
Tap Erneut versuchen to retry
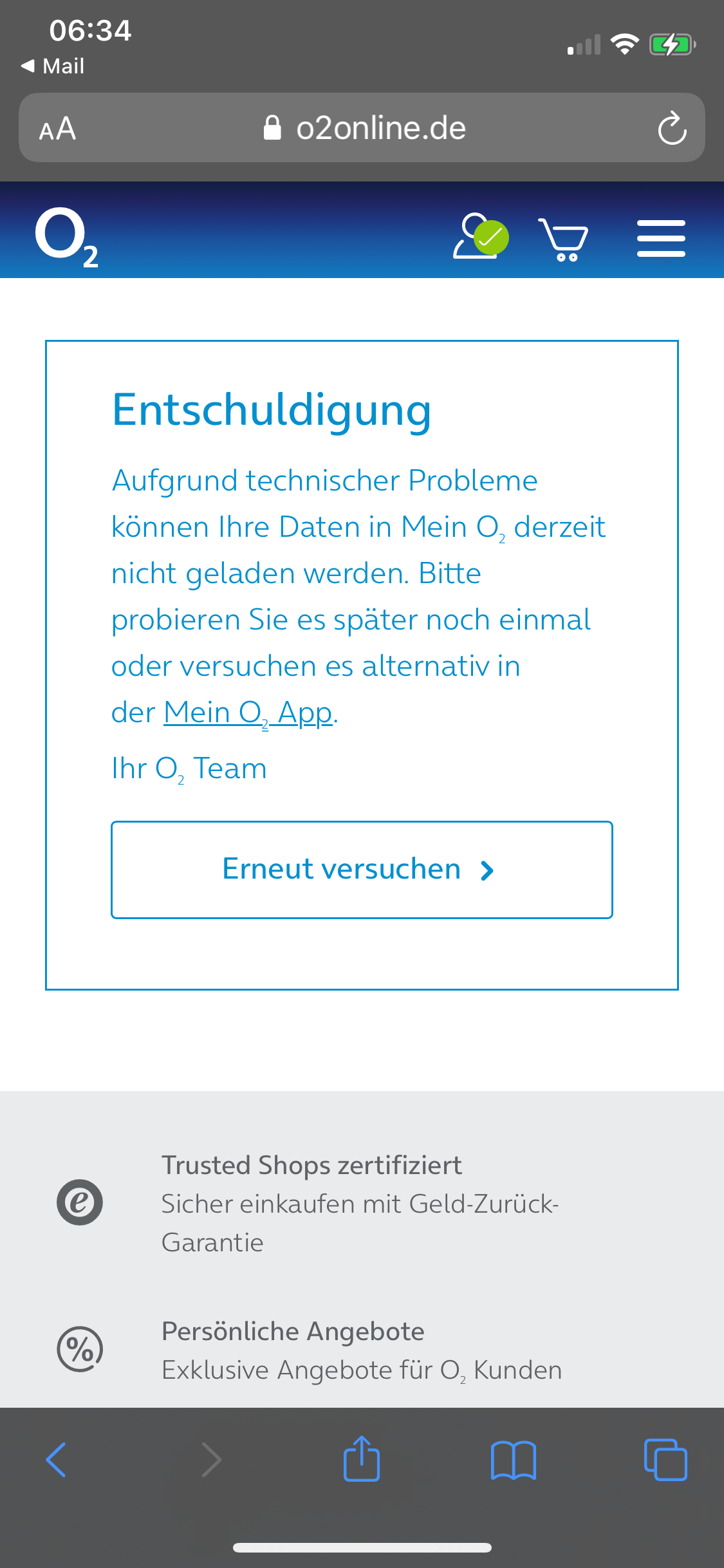click(362, 870)
